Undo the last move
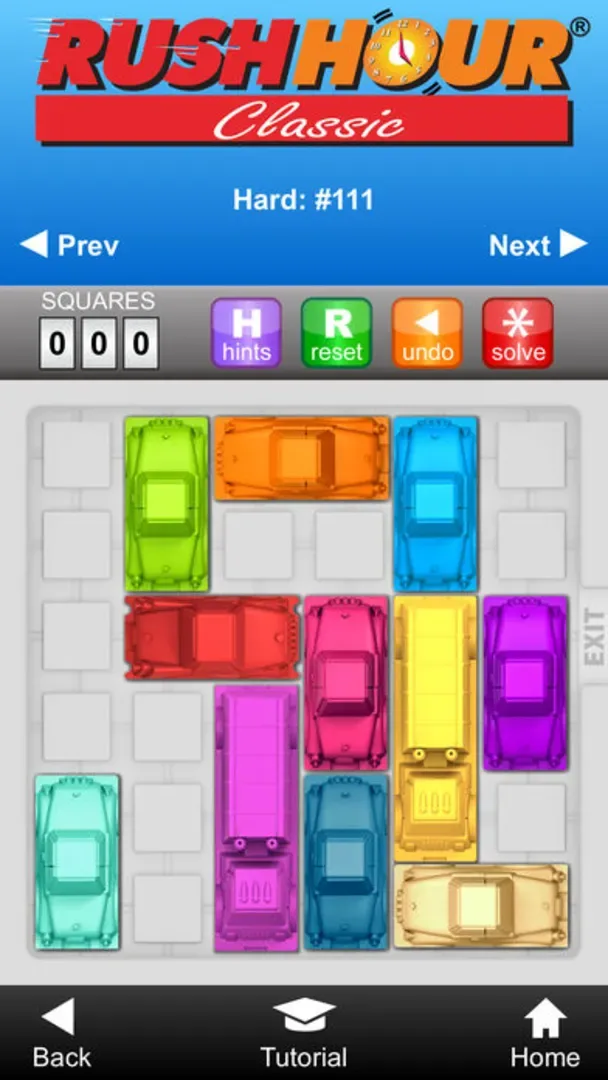Viewport: 608px width, 1080px height. (x=427, y=333)
